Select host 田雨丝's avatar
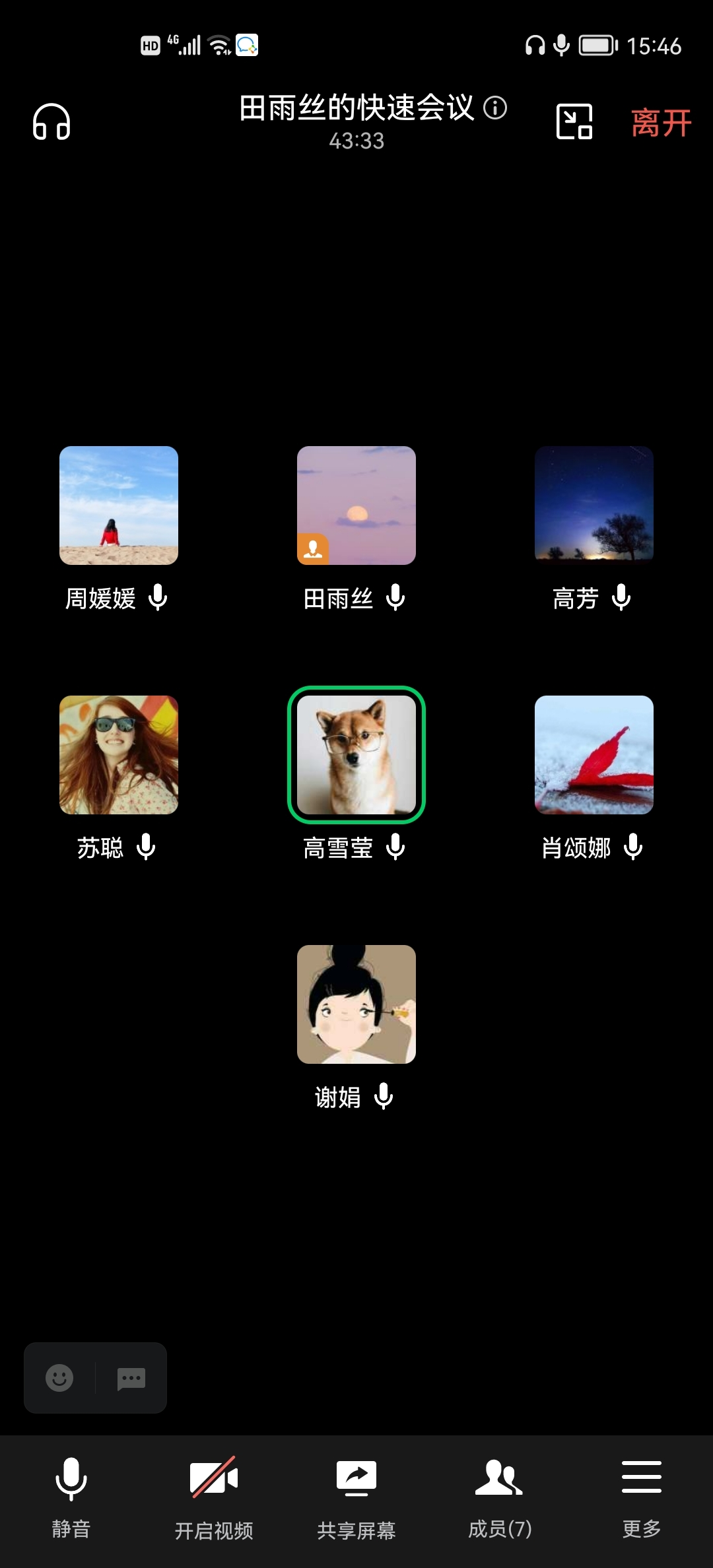The width and height of the screenshot is (713, 1568). tap(356, 506)
